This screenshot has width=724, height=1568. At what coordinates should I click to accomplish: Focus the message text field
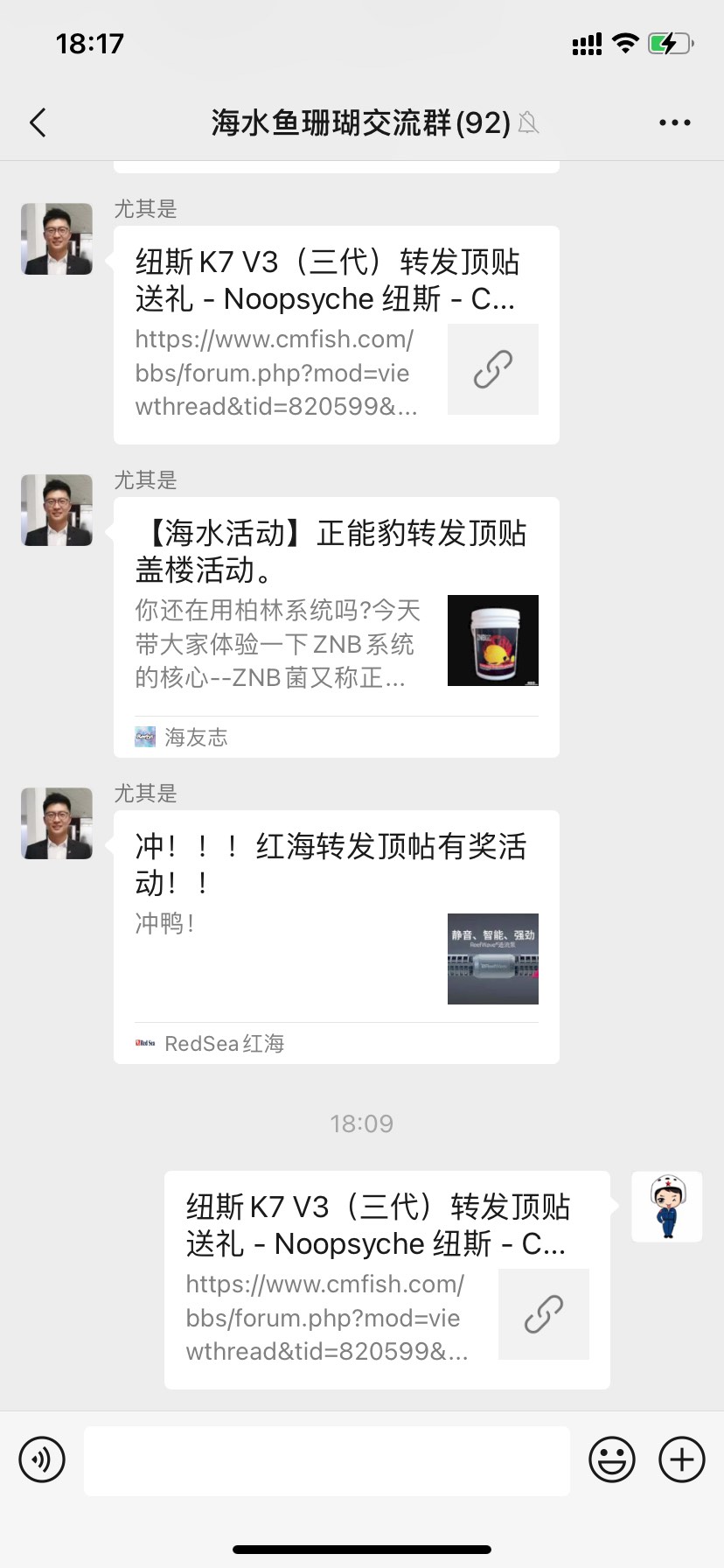(x=326, y=1459)
